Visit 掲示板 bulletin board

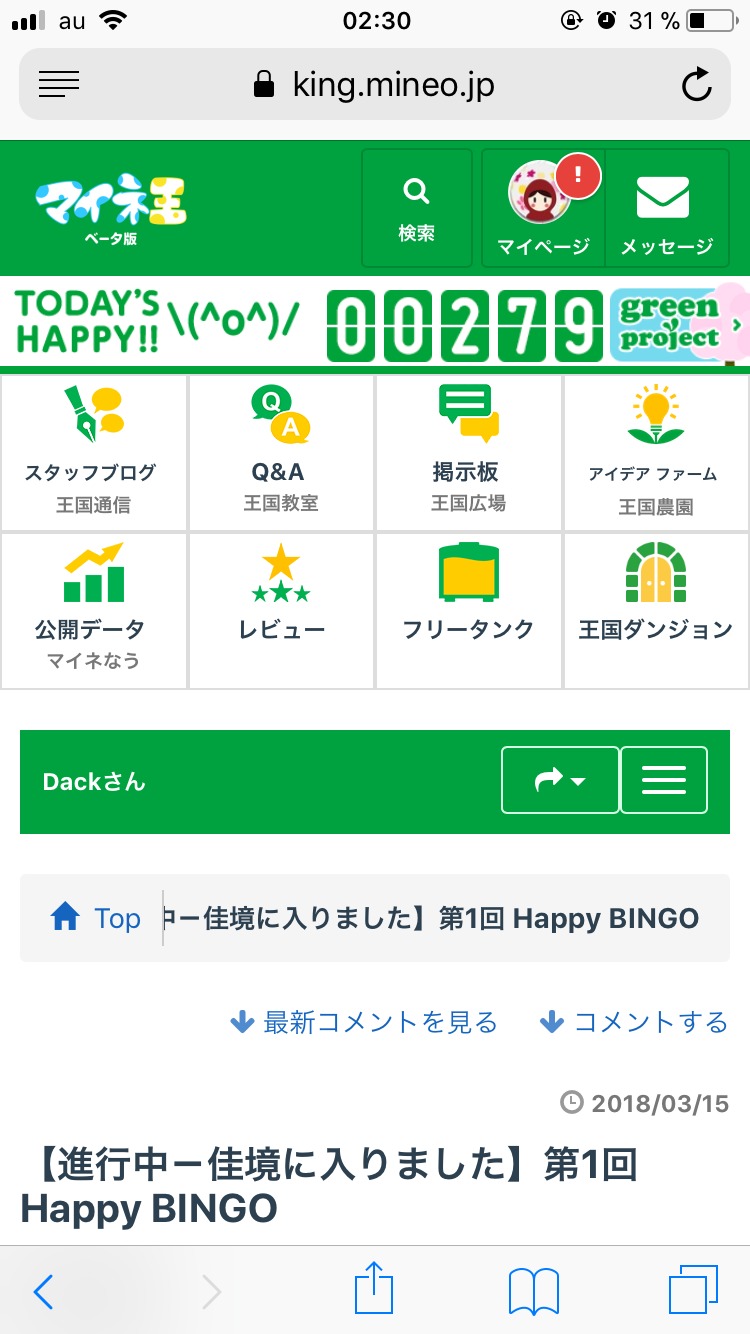469,452
